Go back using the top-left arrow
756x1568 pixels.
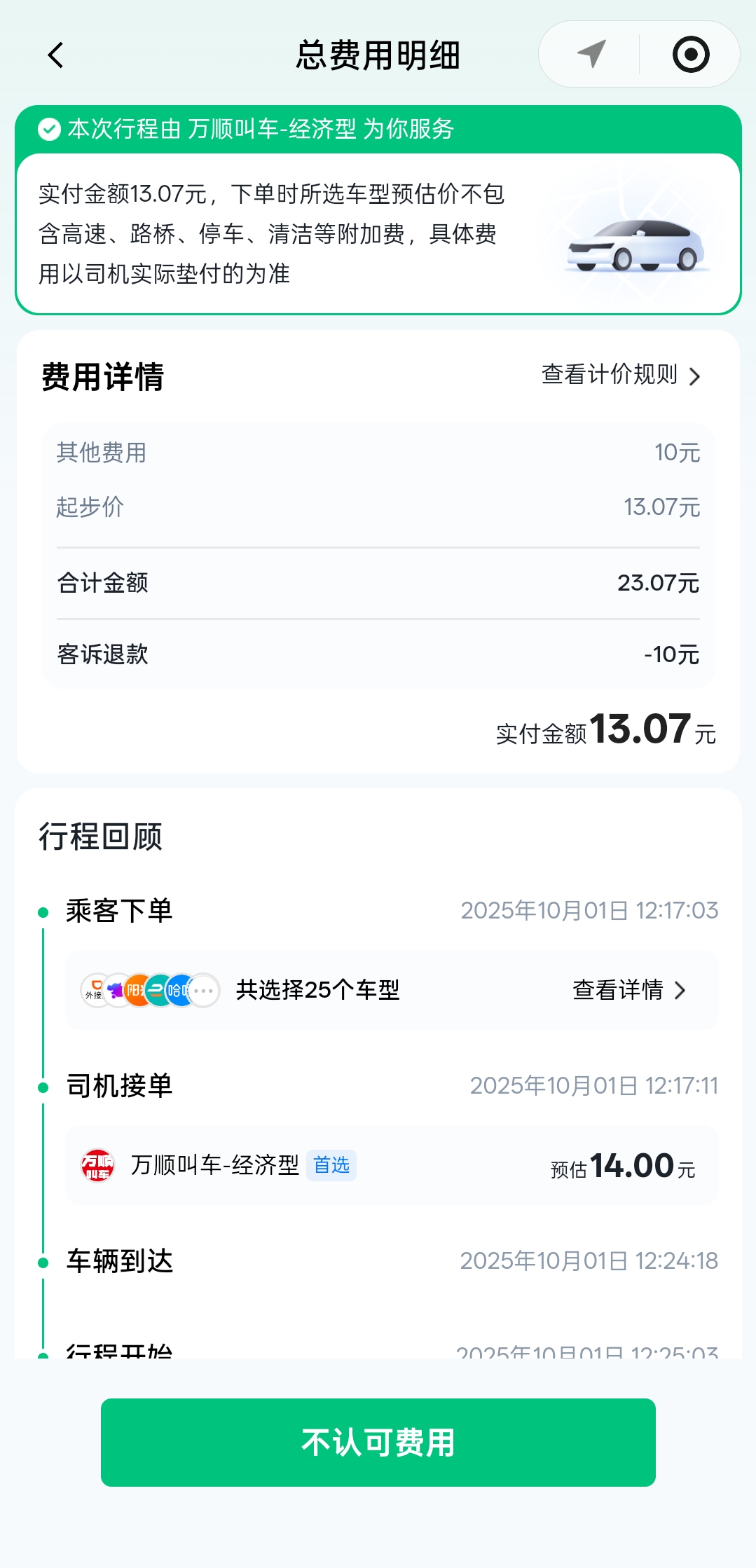(x=56, y=55)
